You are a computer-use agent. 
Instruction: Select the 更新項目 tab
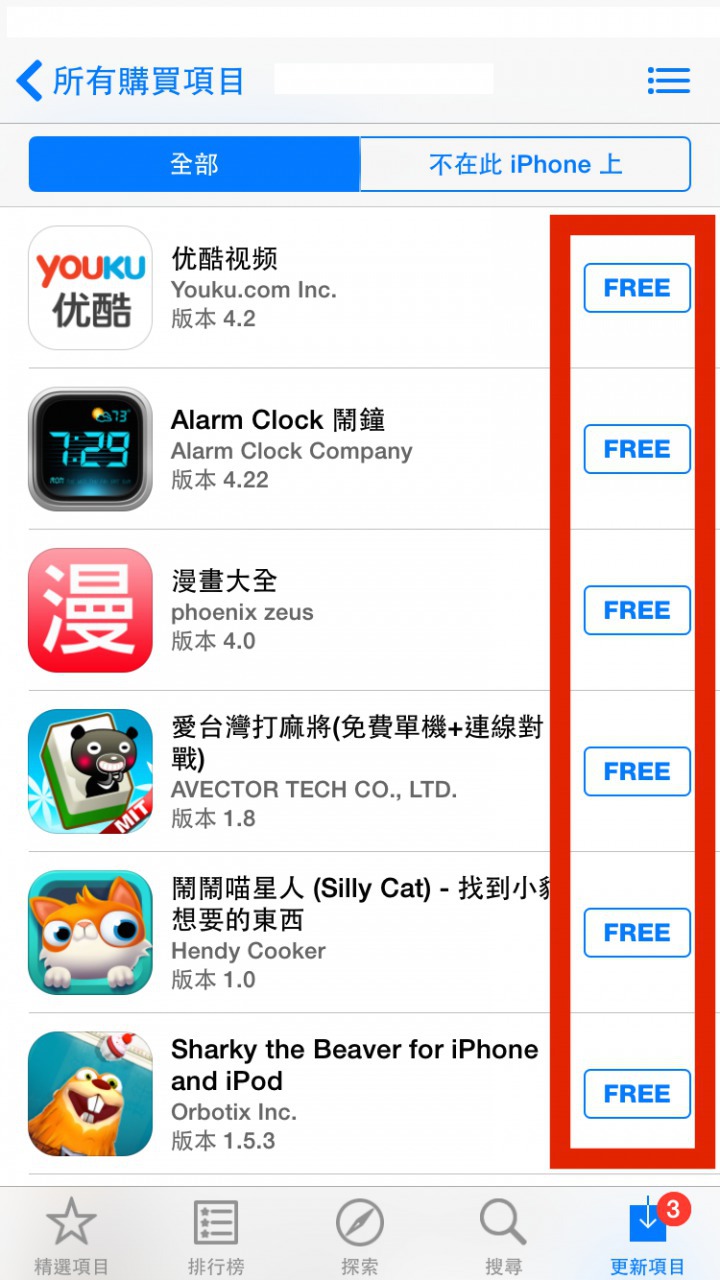click(x=648, y=1236)
